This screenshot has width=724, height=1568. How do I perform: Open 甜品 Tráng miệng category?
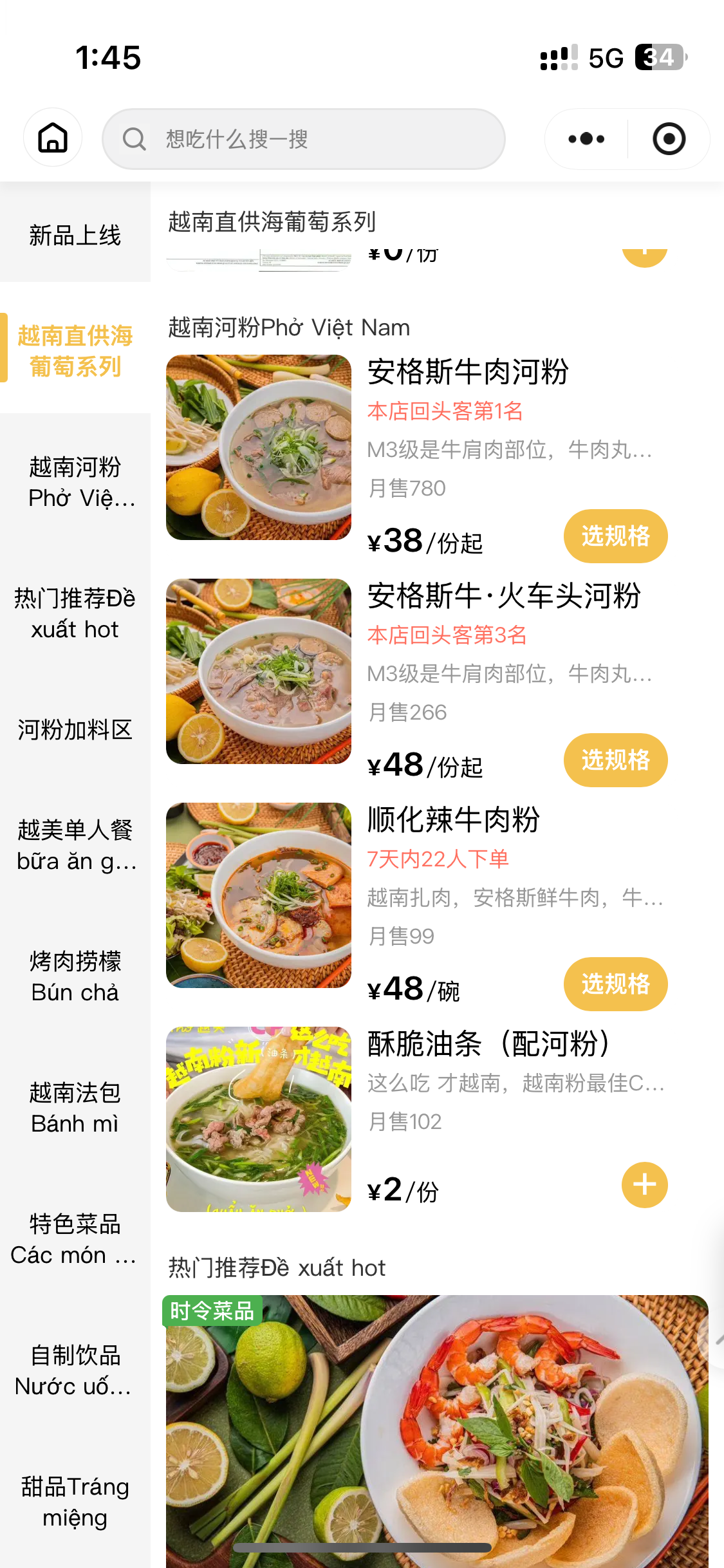(75, 1502)
